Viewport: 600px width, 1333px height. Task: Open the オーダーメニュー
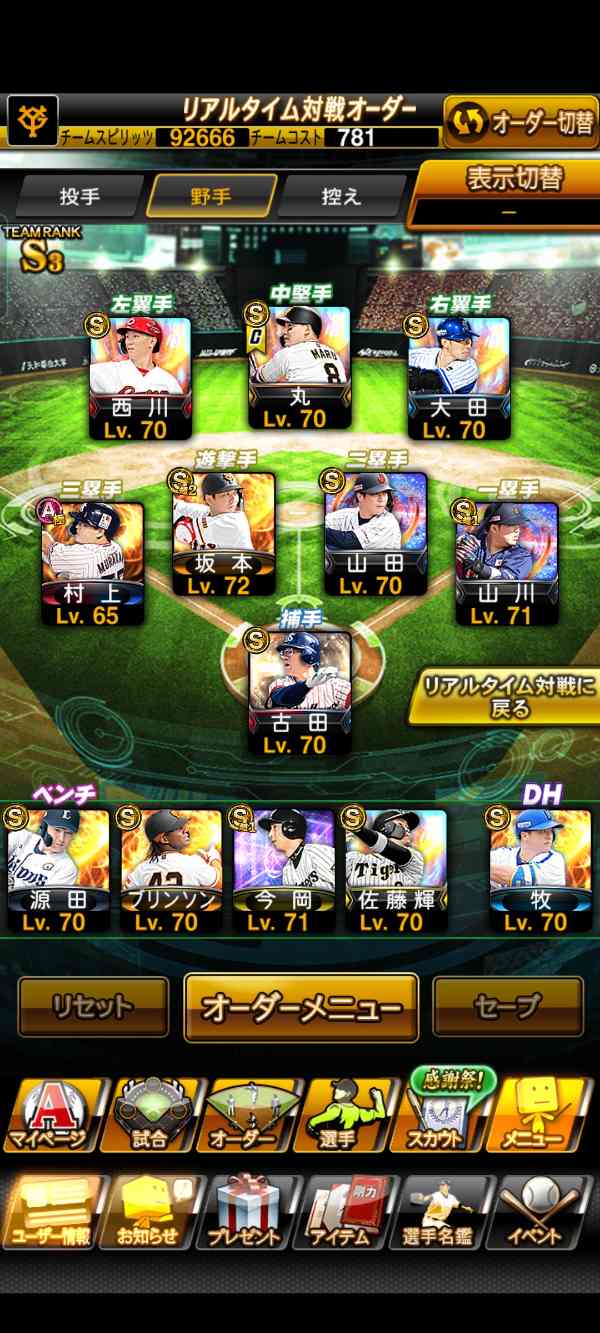[301, 1007]
